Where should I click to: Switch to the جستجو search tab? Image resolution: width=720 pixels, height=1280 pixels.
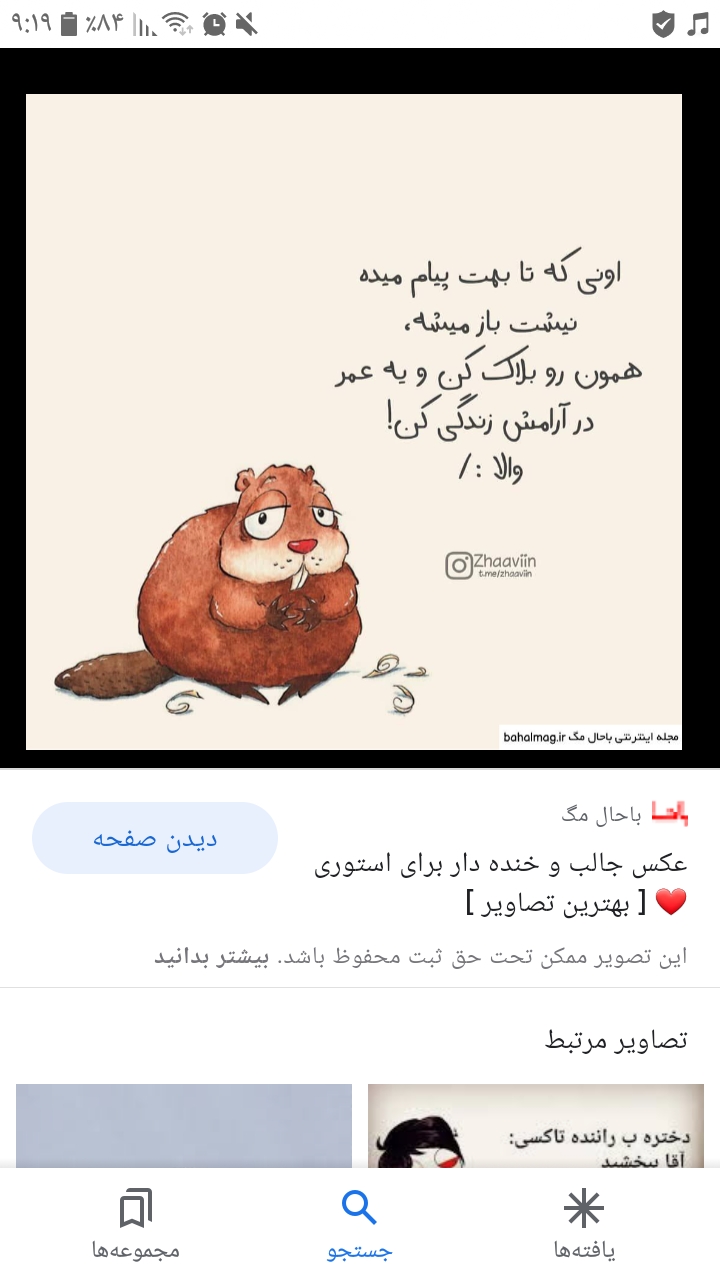click(x=359, y=1224)
